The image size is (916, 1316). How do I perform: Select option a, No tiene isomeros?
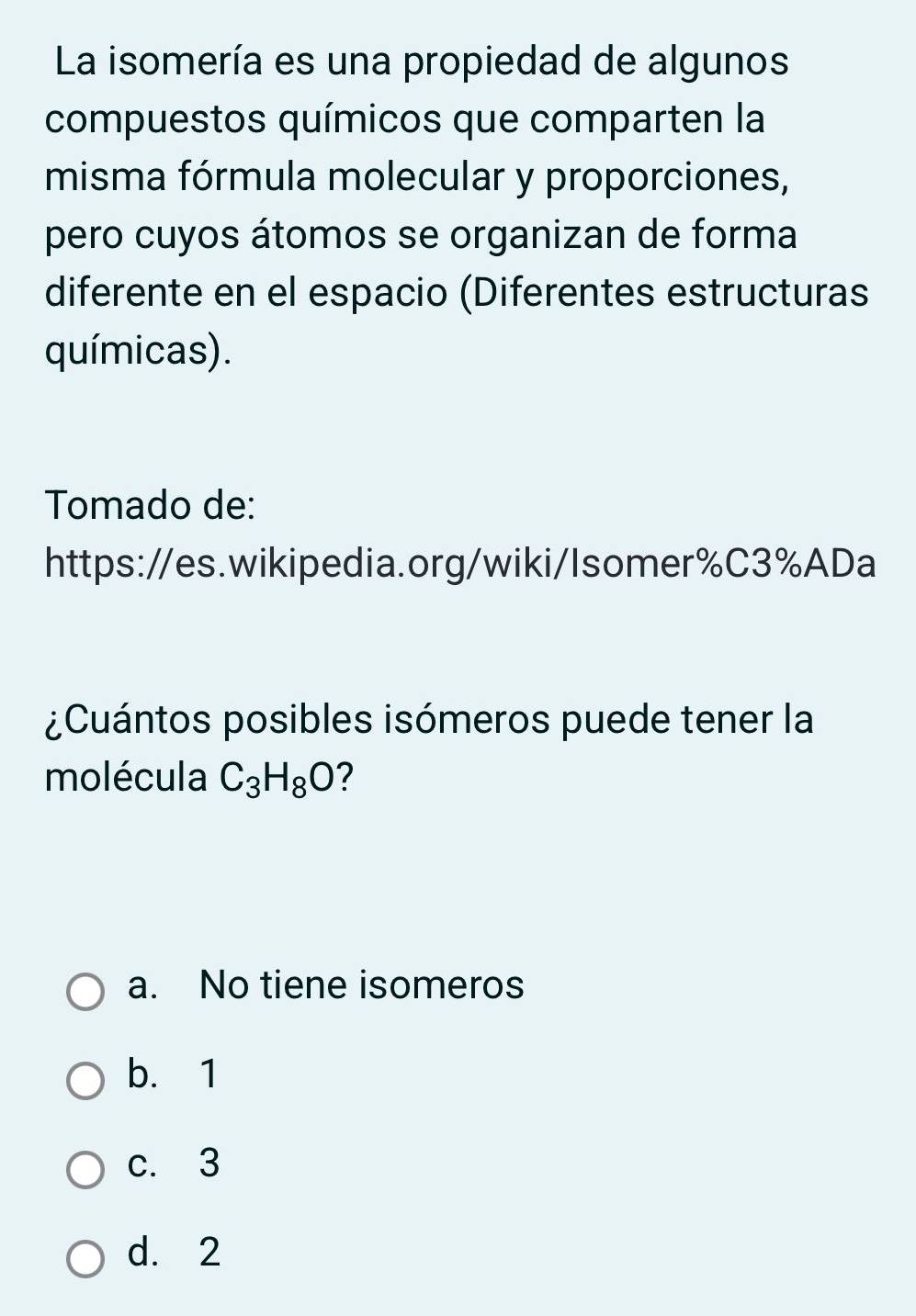tap(86, 992)
